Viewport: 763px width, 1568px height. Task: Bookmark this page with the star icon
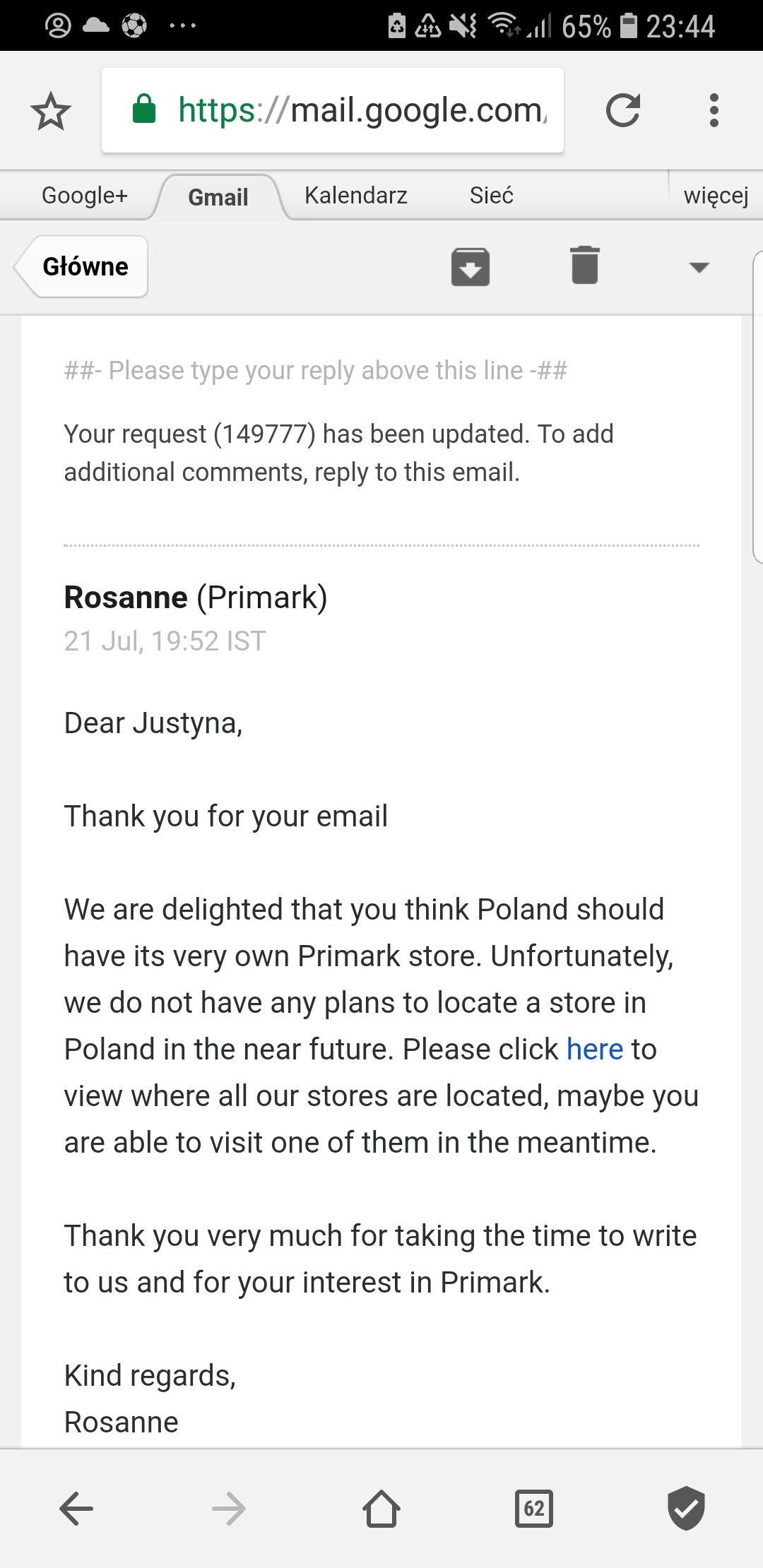tap(51, 111)
